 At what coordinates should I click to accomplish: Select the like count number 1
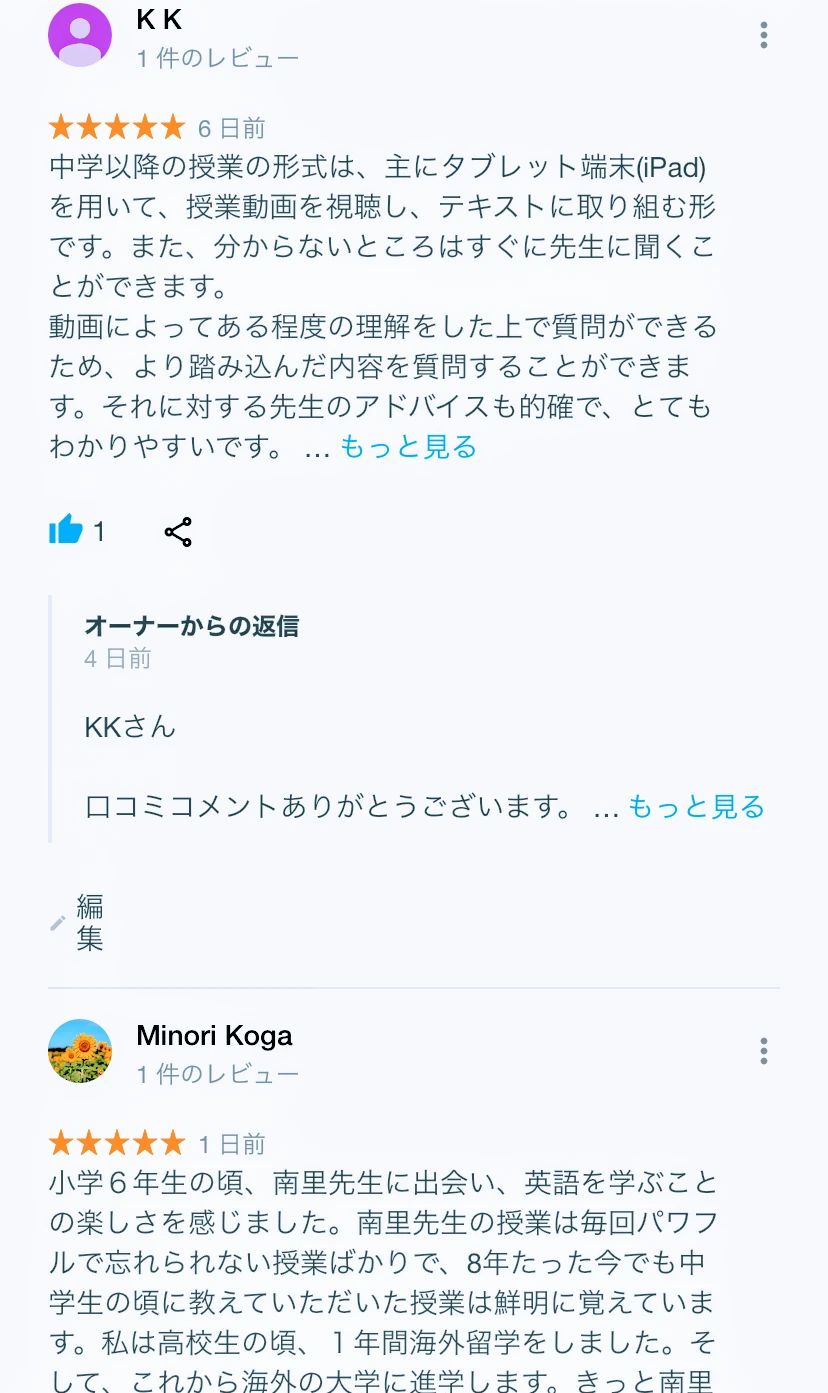[99, 531]
